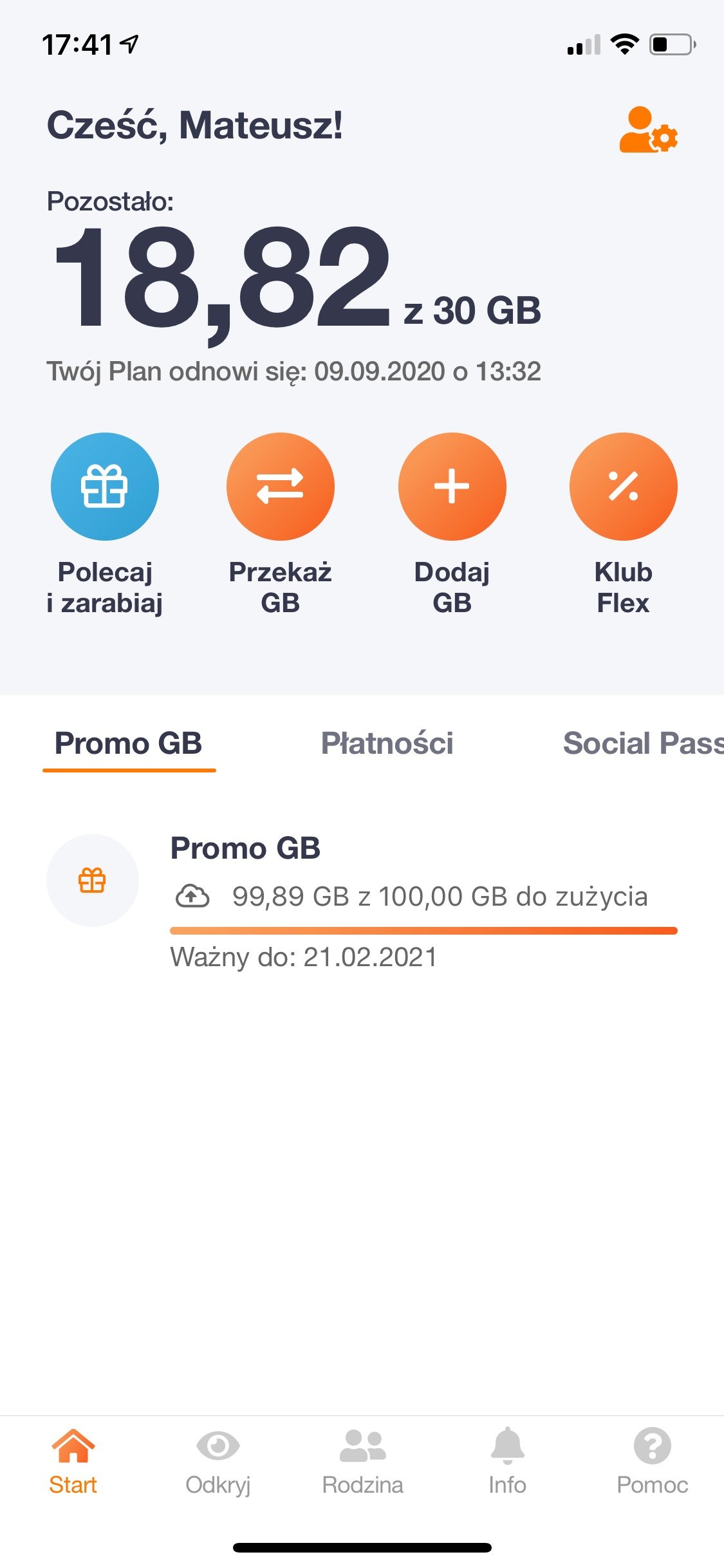The width and height of the screenshot is (724, 1568).
Task: Select the Promo GB tab
Action: 129,743
